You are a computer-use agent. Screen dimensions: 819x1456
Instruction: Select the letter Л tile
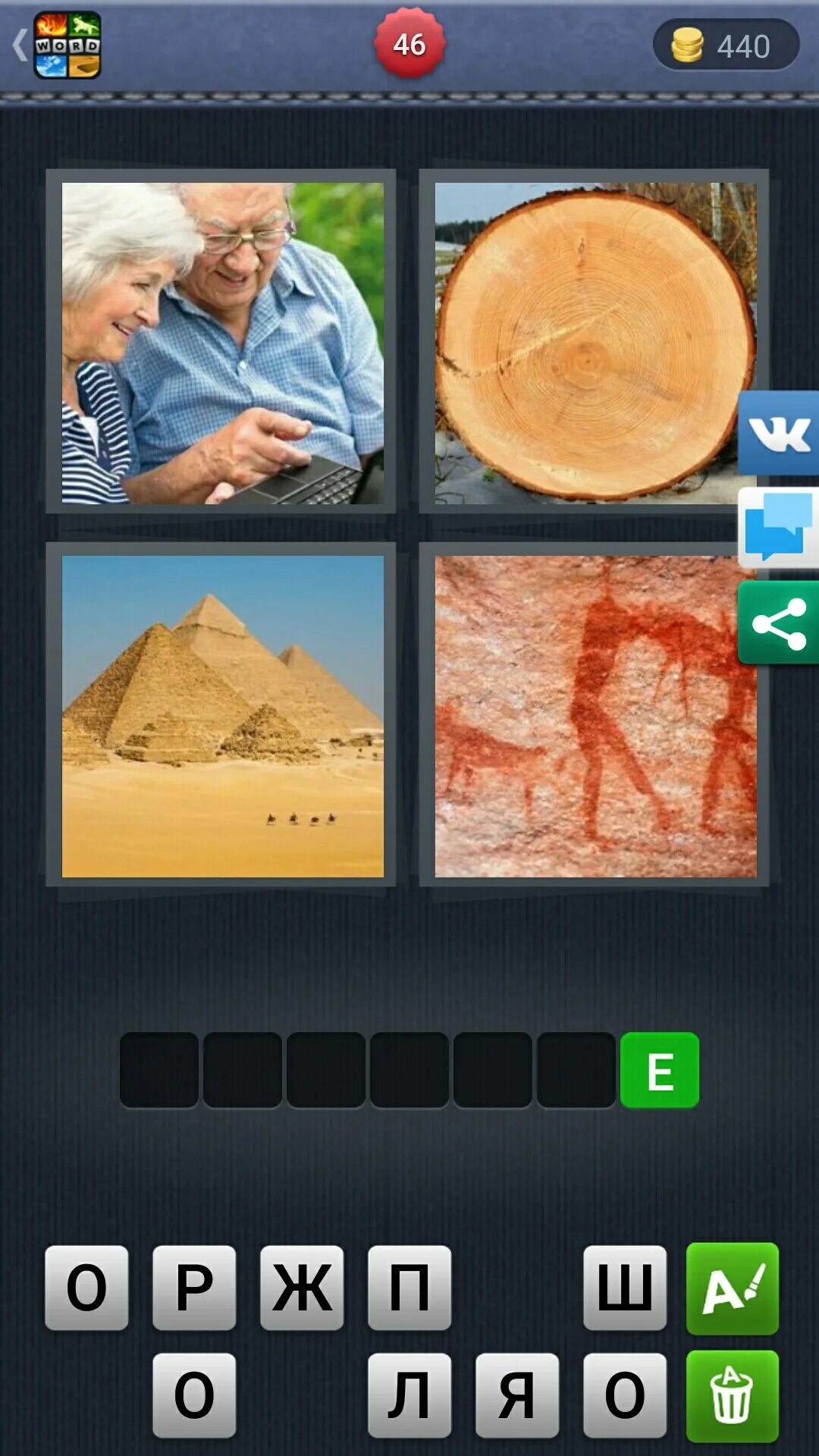[x=409, y=1395]
